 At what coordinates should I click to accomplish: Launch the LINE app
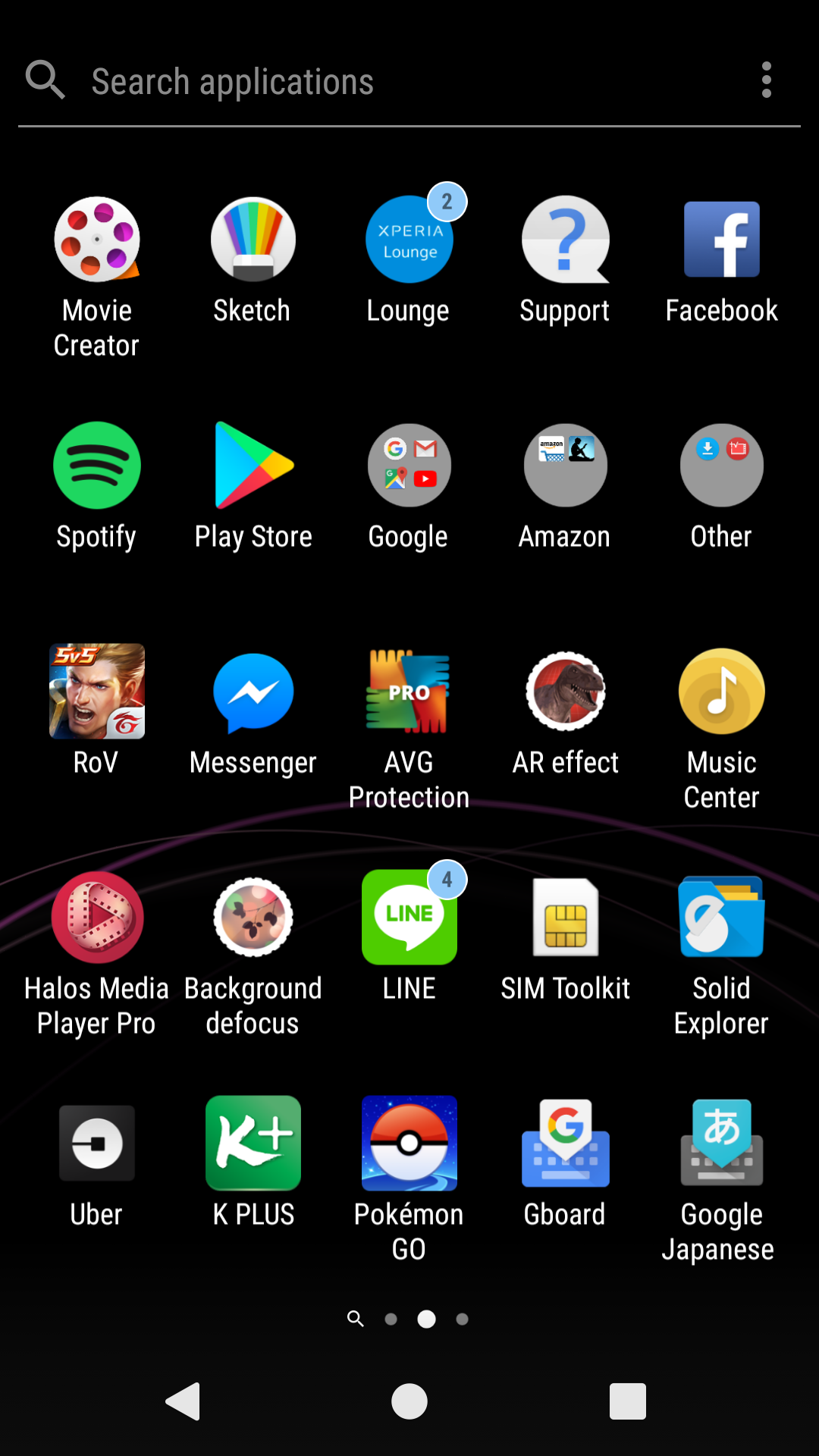coord(409,918)
